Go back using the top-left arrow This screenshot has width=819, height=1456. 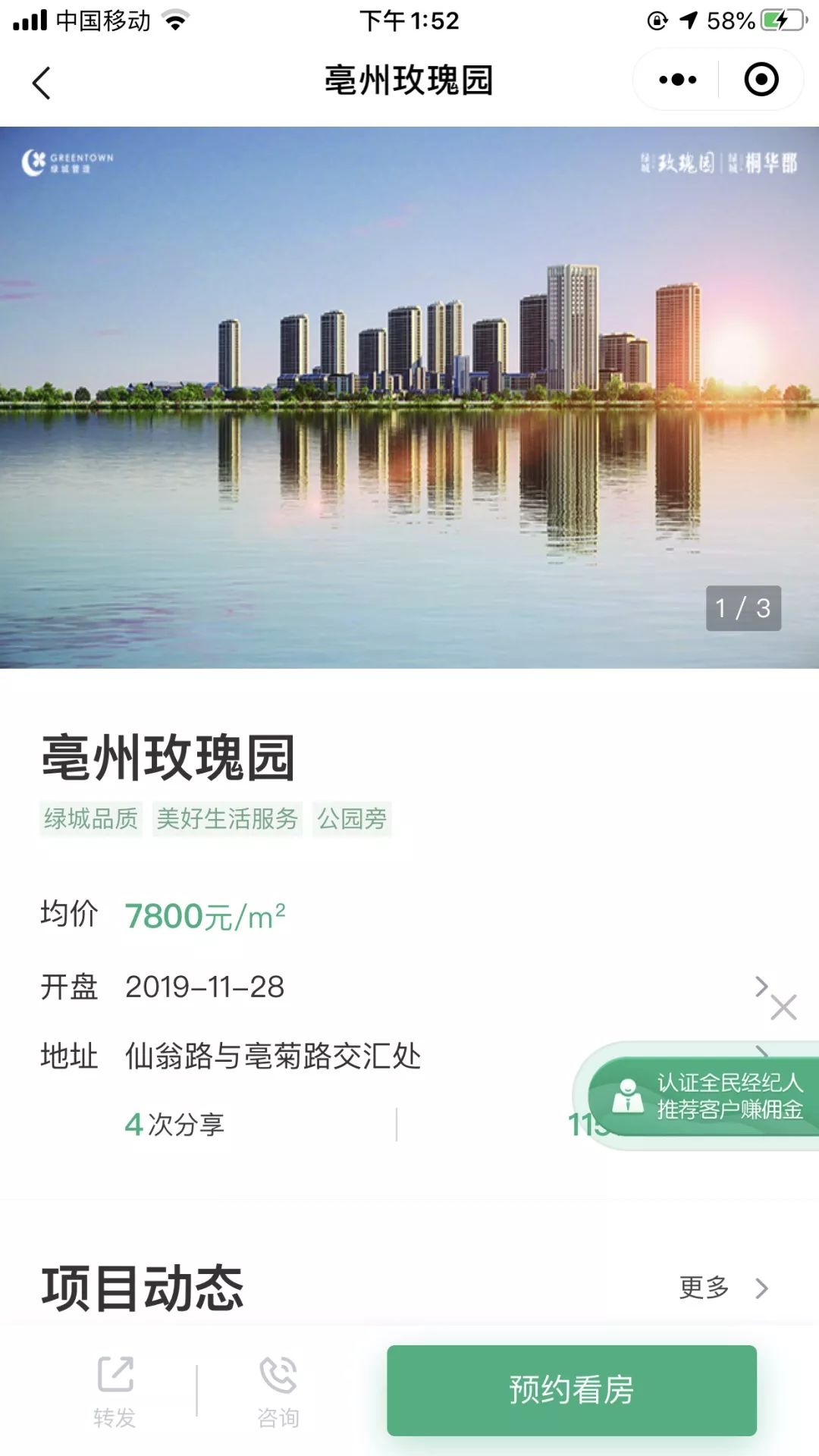tap(42, 82)
